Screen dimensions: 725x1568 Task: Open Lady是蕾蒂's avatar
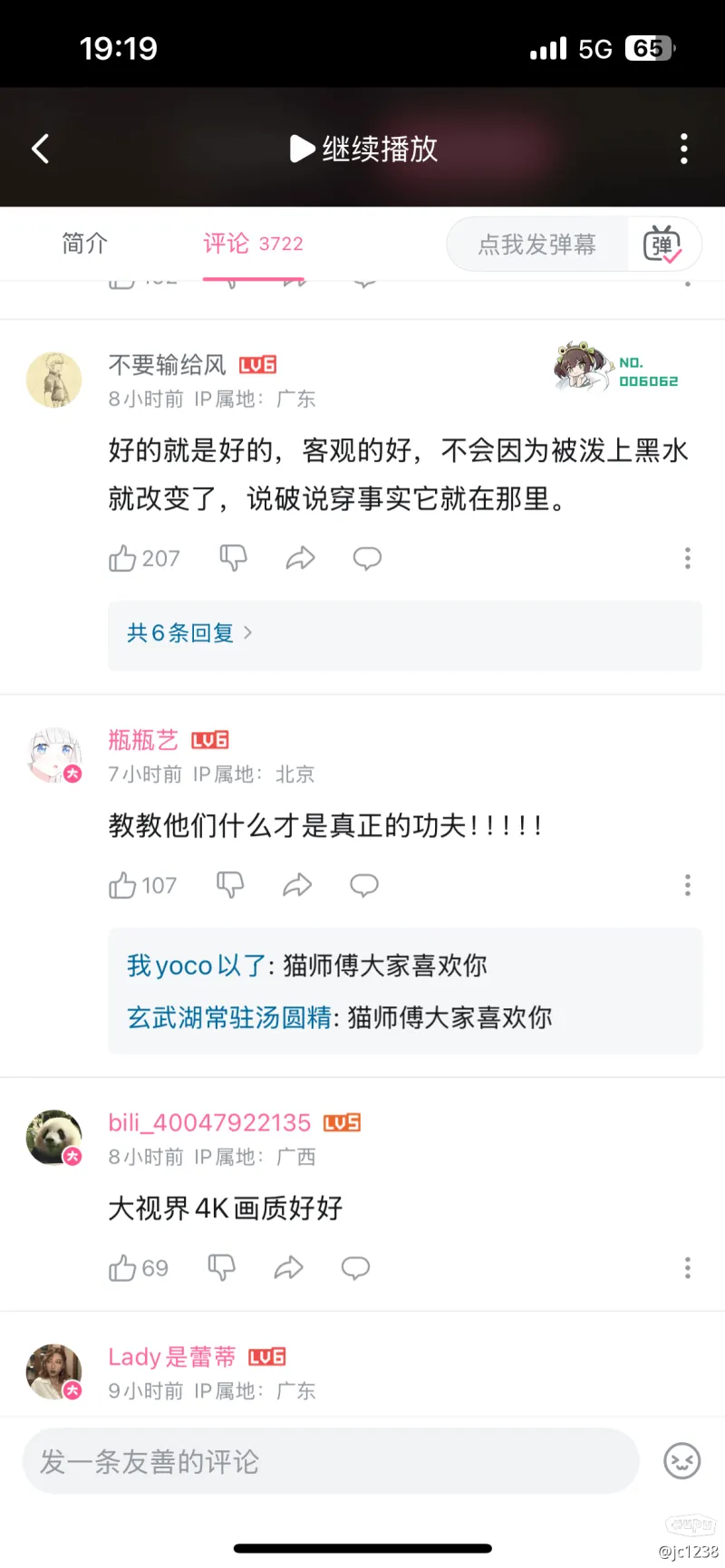(54, 1371)
